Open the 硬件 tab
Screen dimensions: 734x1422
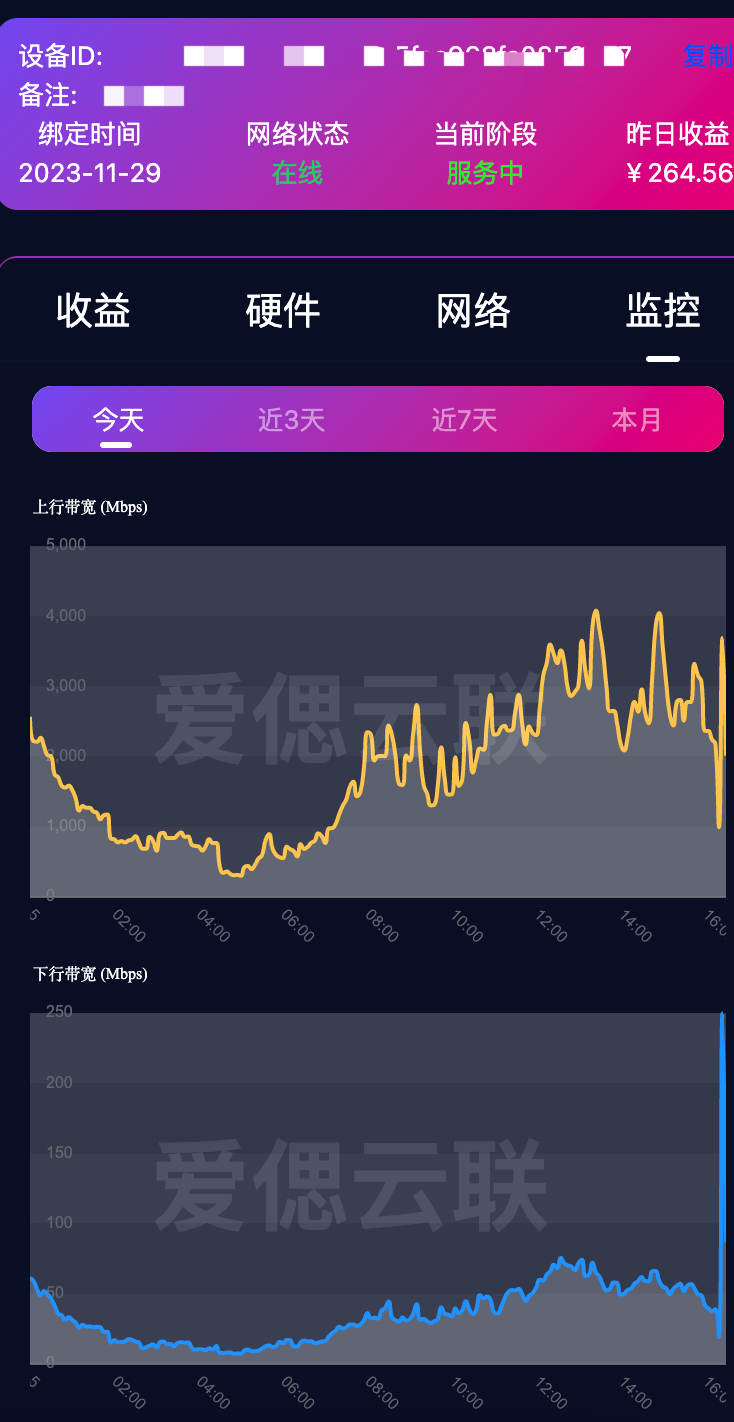coord(283,311)
